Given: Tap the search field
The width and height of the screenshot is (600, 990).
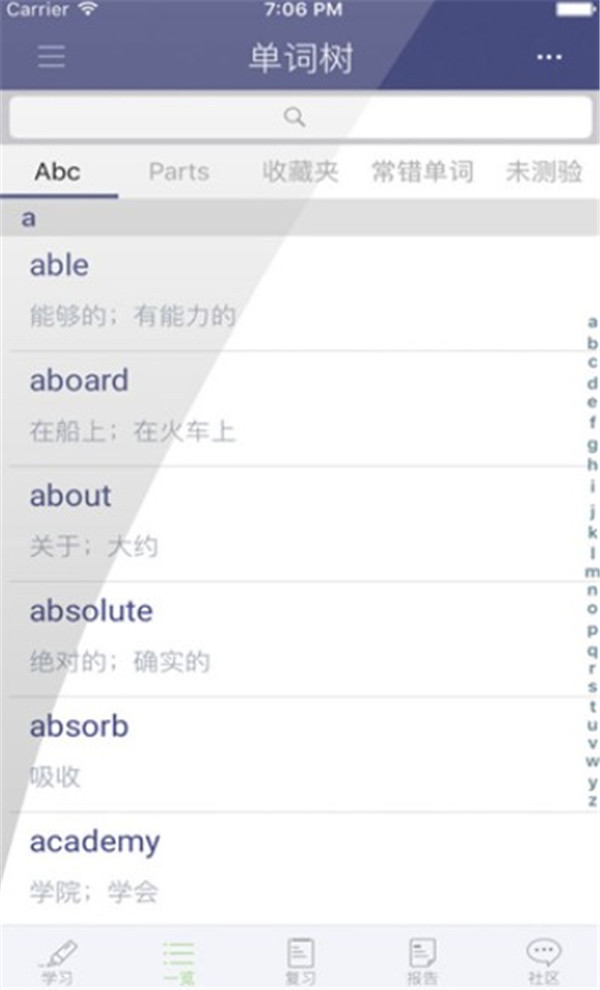Looking at the screenshot, I should tap(299, 118).
